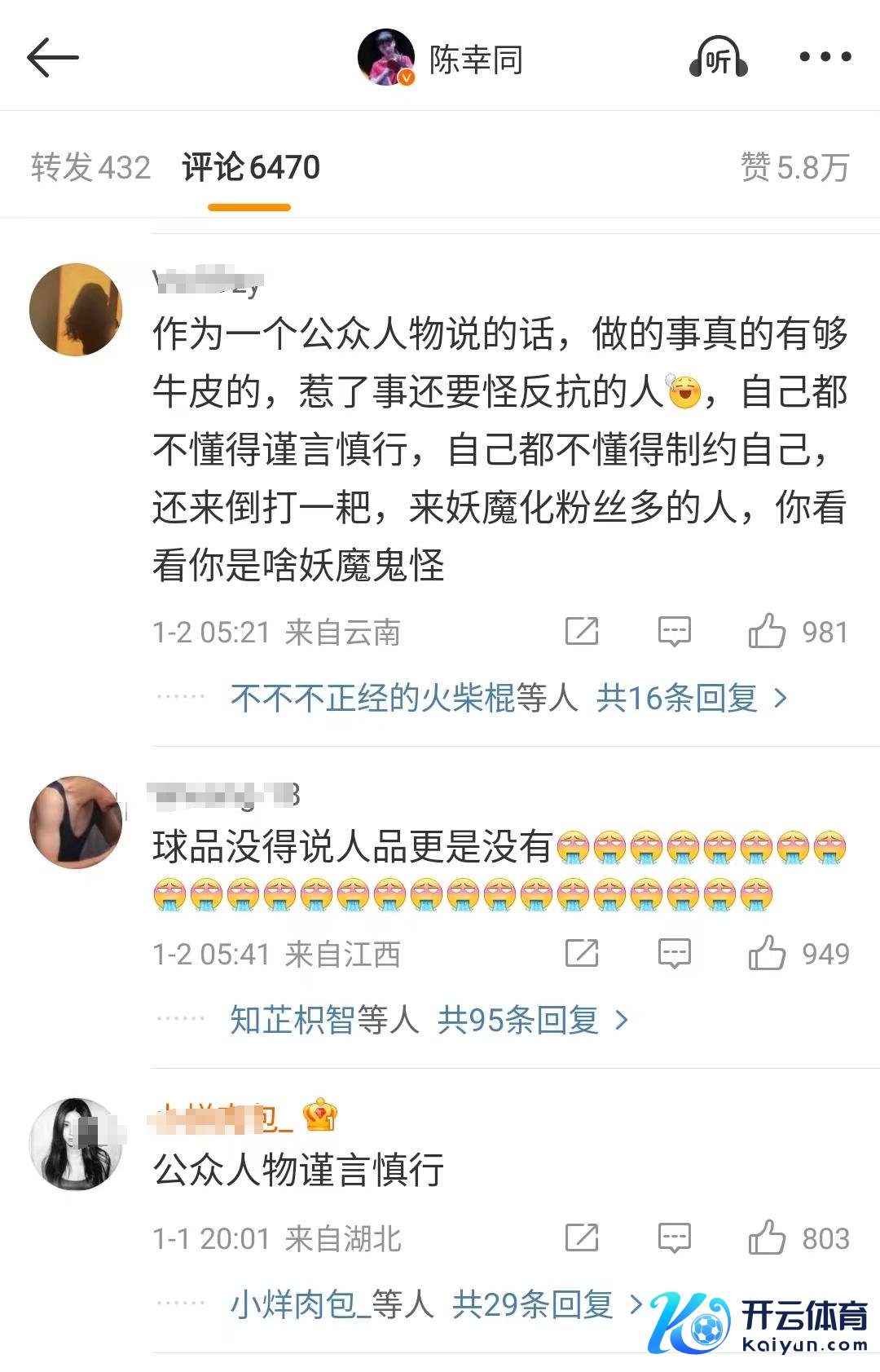The image size is (880, 1372).
Task: Go back using the arrow
Action: [x=52, y=58]
